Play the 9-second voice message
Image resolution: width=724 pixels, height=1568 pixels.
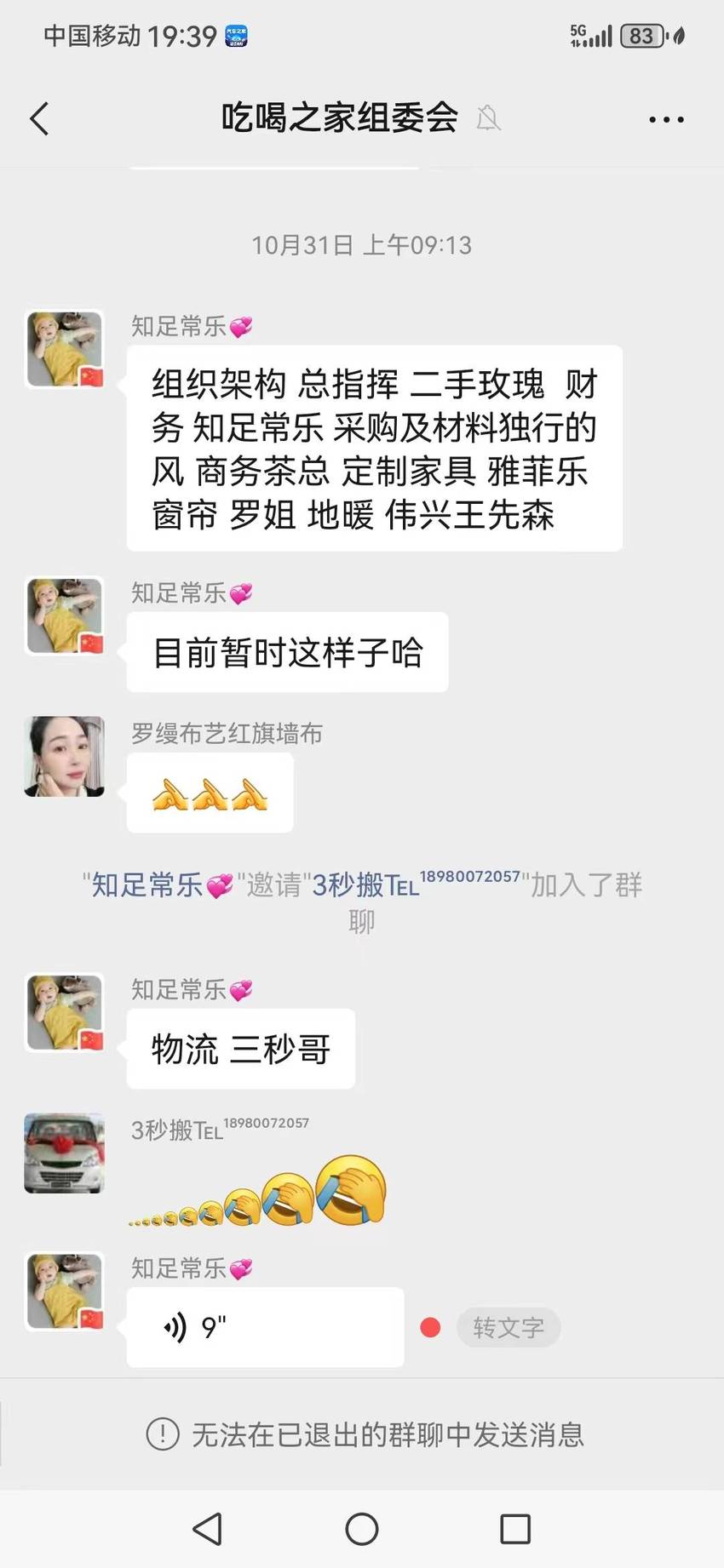coord(265,1327)
